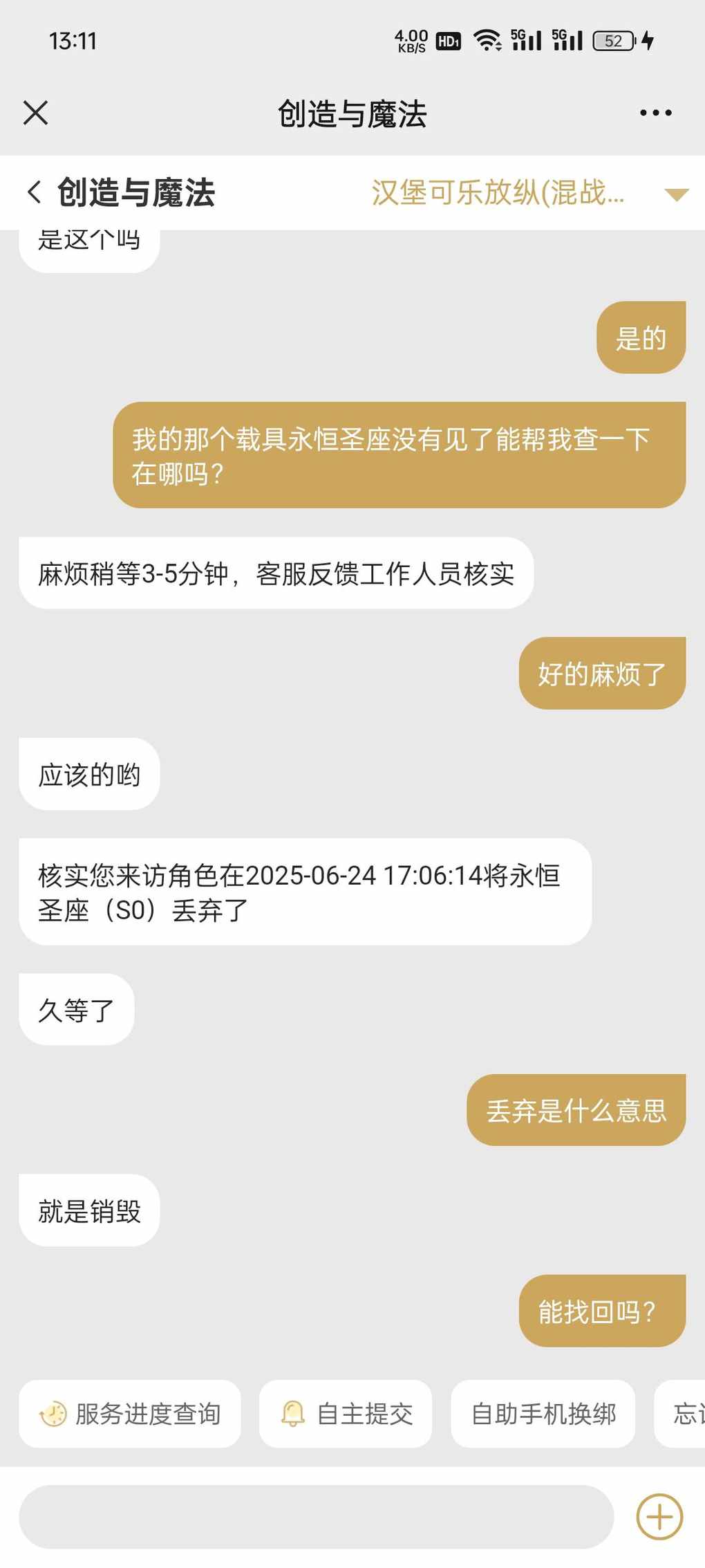Select the 自主提交 quick option
This screenshot has width=705, height=1568.
pos(346,1414)
